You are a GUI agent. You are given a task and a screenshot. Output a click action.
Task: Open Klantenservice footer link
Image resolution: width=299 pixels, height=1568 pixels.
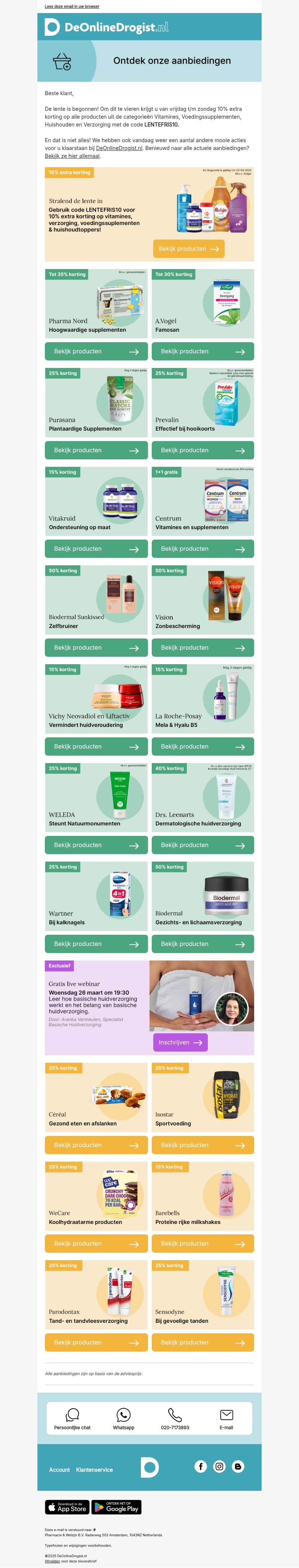(94, 1469)
